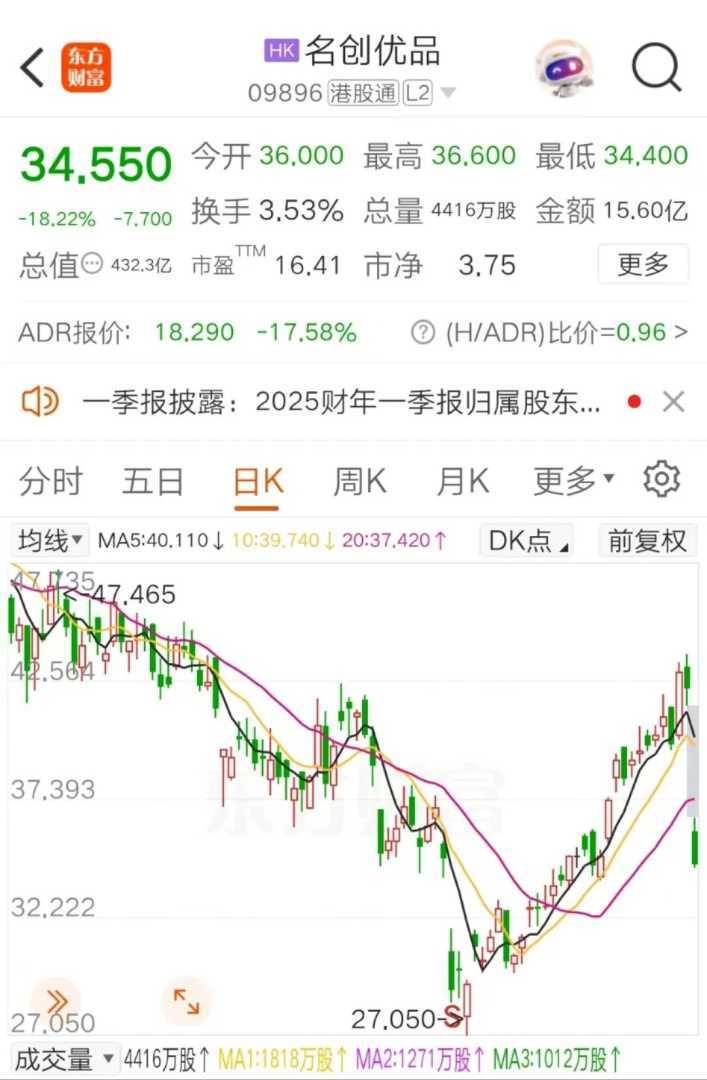Go back using the top-left arrow
The image size is (707, 1080).
click(x=33, y=68)
